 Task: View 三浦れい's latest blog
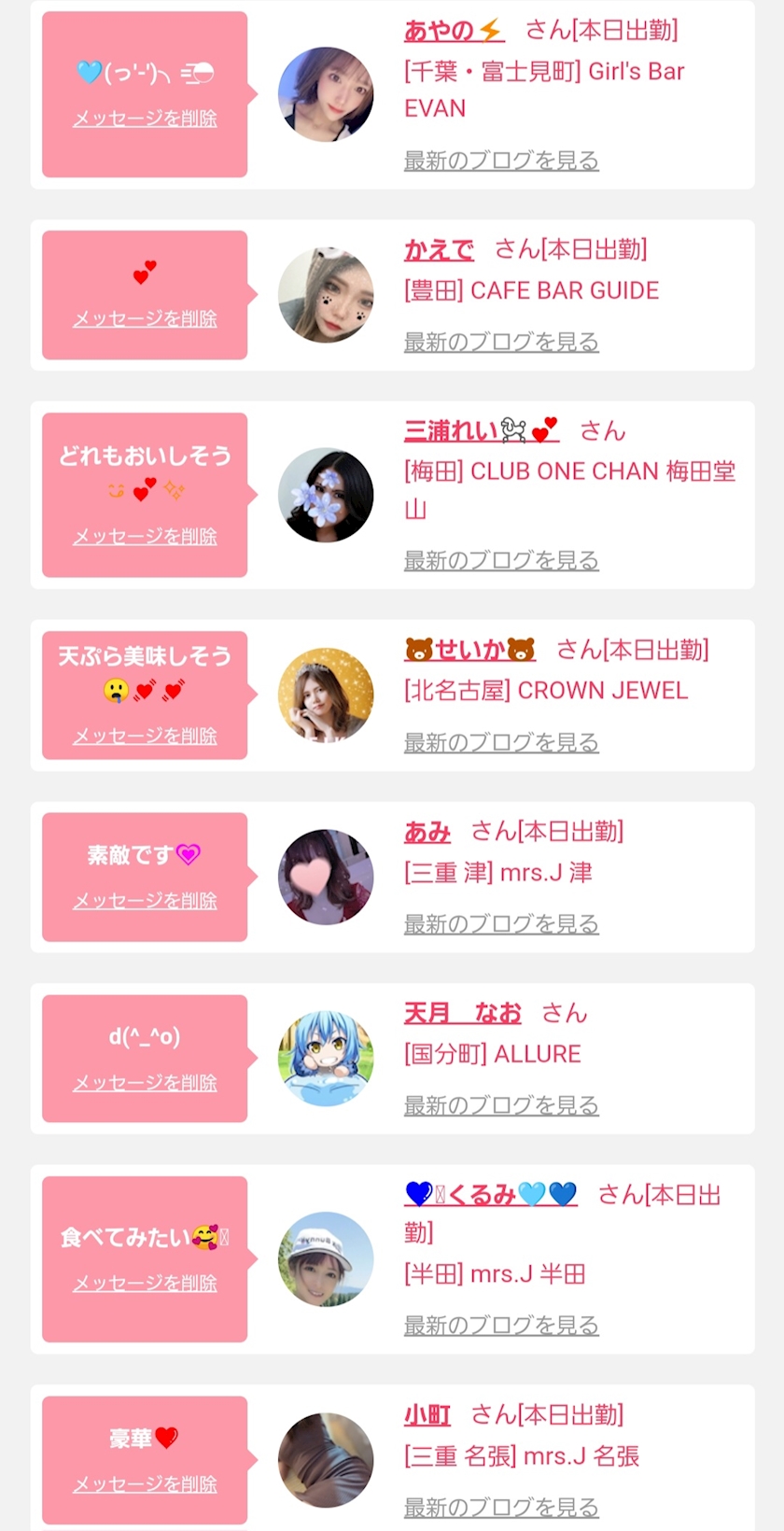501,560
